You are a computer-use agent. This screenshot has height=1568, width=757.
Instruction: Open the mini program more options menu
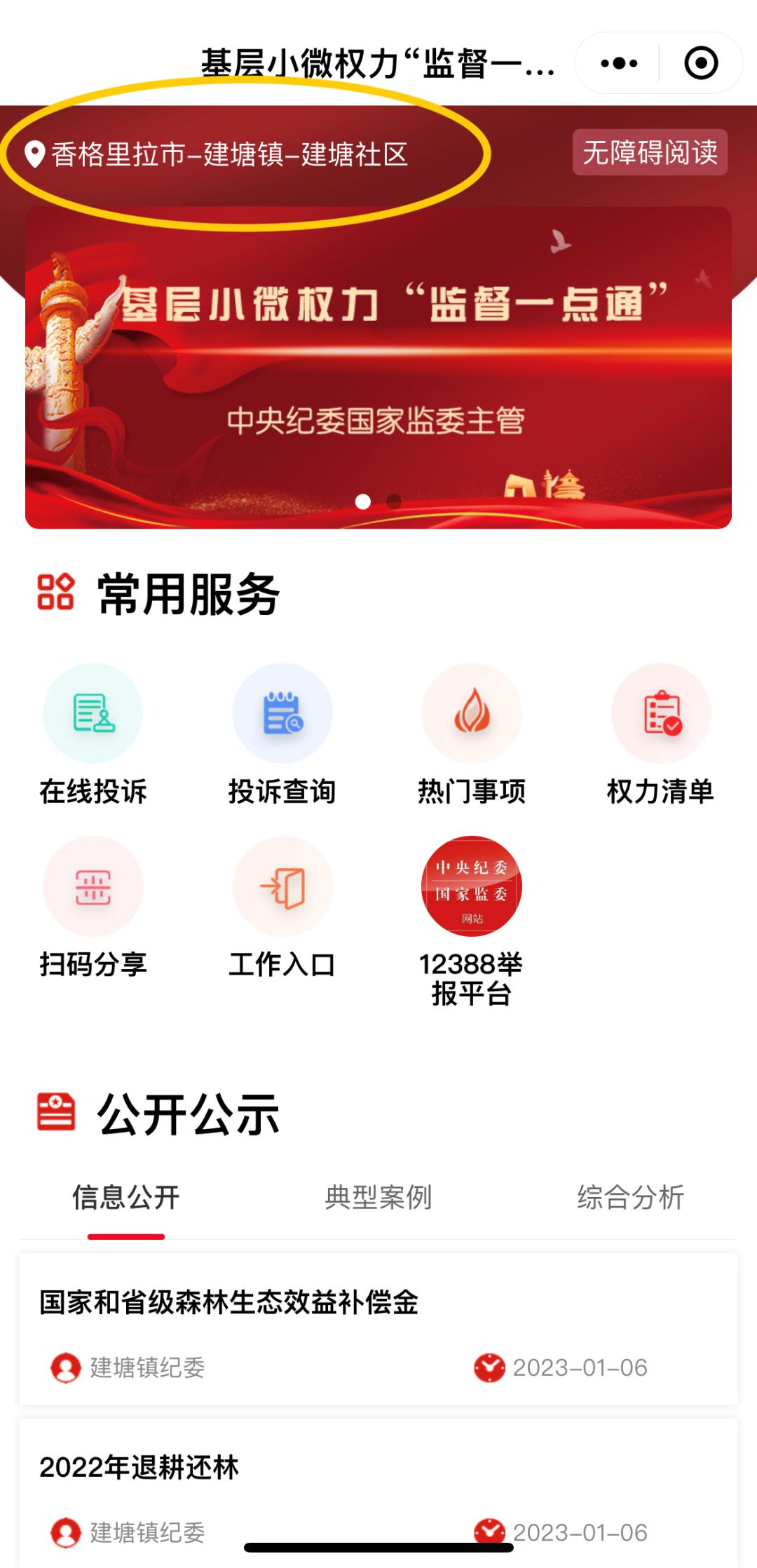(619, 63)
